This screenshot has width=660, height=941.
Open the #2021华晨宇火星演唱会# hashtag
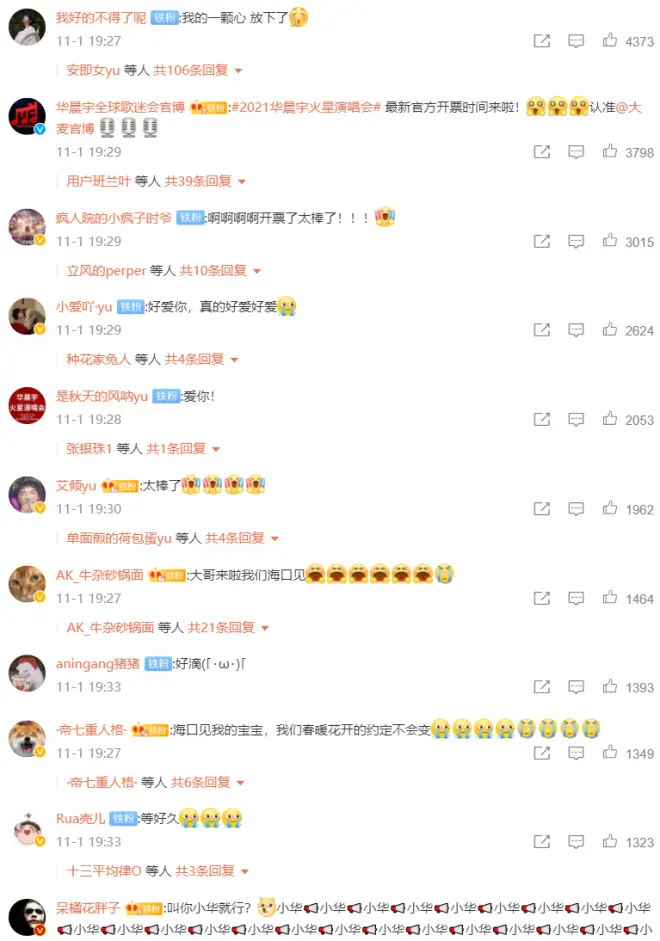(309, 108)
